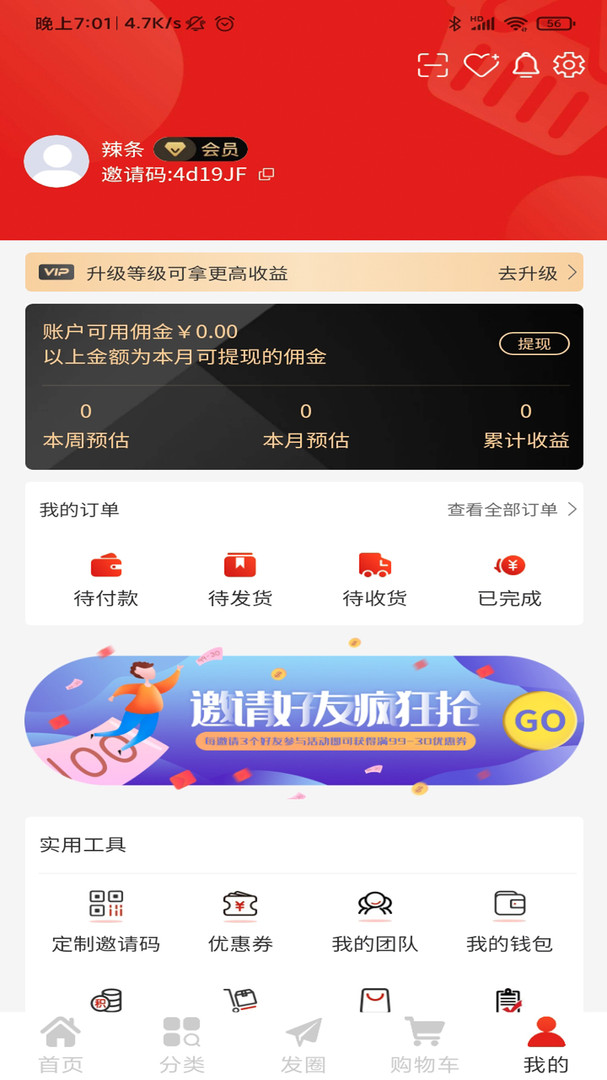The width and height of the screenshot is (607, 1080).
Task: View all orders via 查看全部订单
Action: click(x=512, y=510)
